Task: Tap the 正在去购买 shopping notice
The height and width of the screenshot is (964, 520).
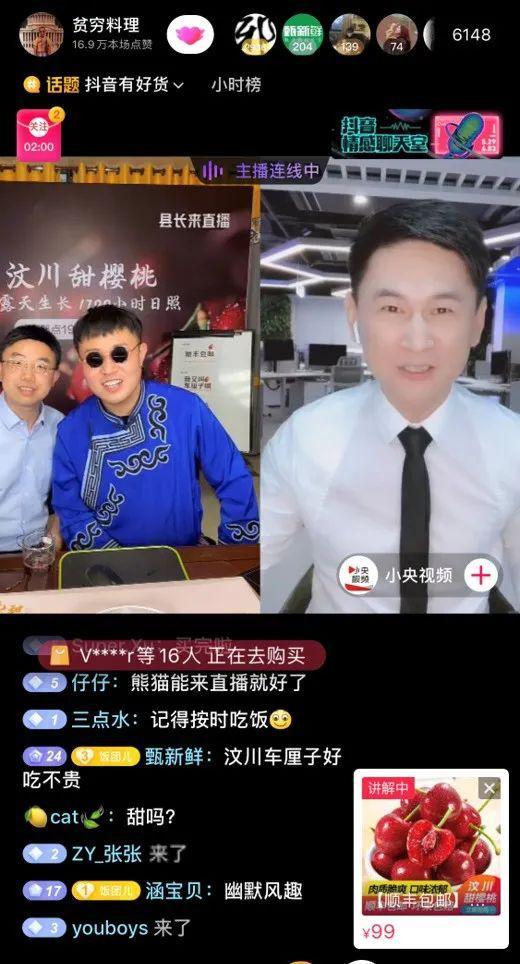Action: point(182,655)
